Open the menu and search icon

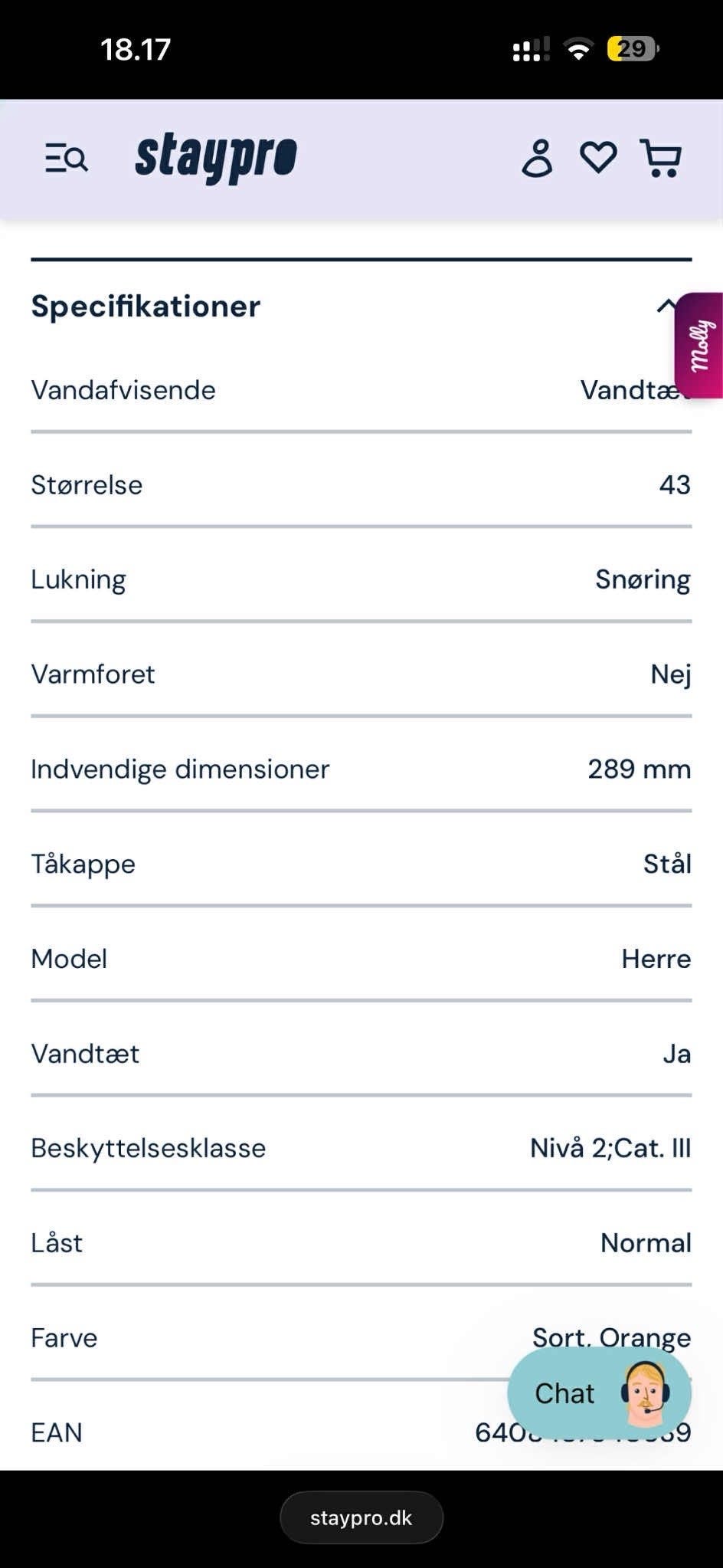coord(67,159)
